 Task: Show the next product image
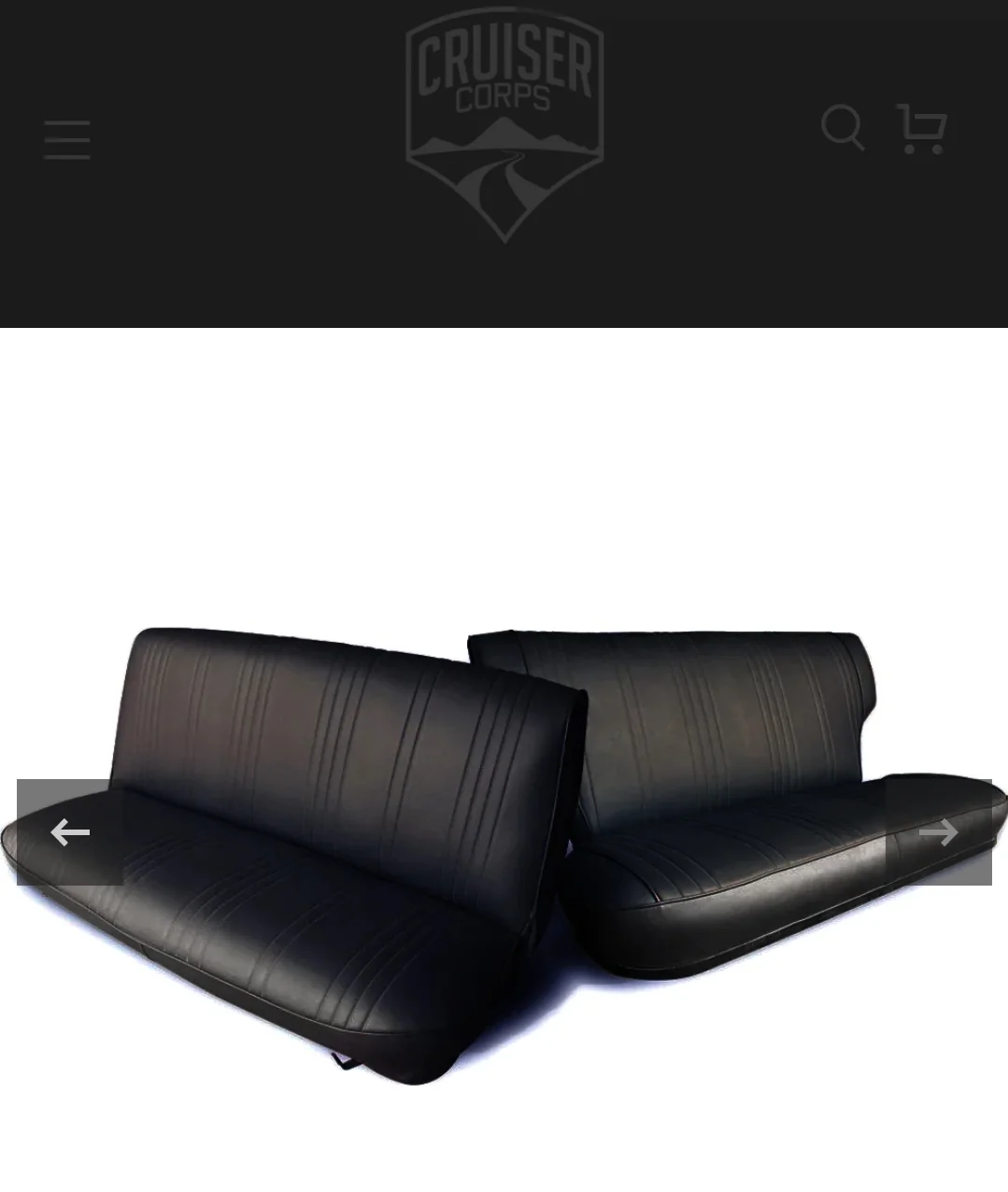[938, 831]
